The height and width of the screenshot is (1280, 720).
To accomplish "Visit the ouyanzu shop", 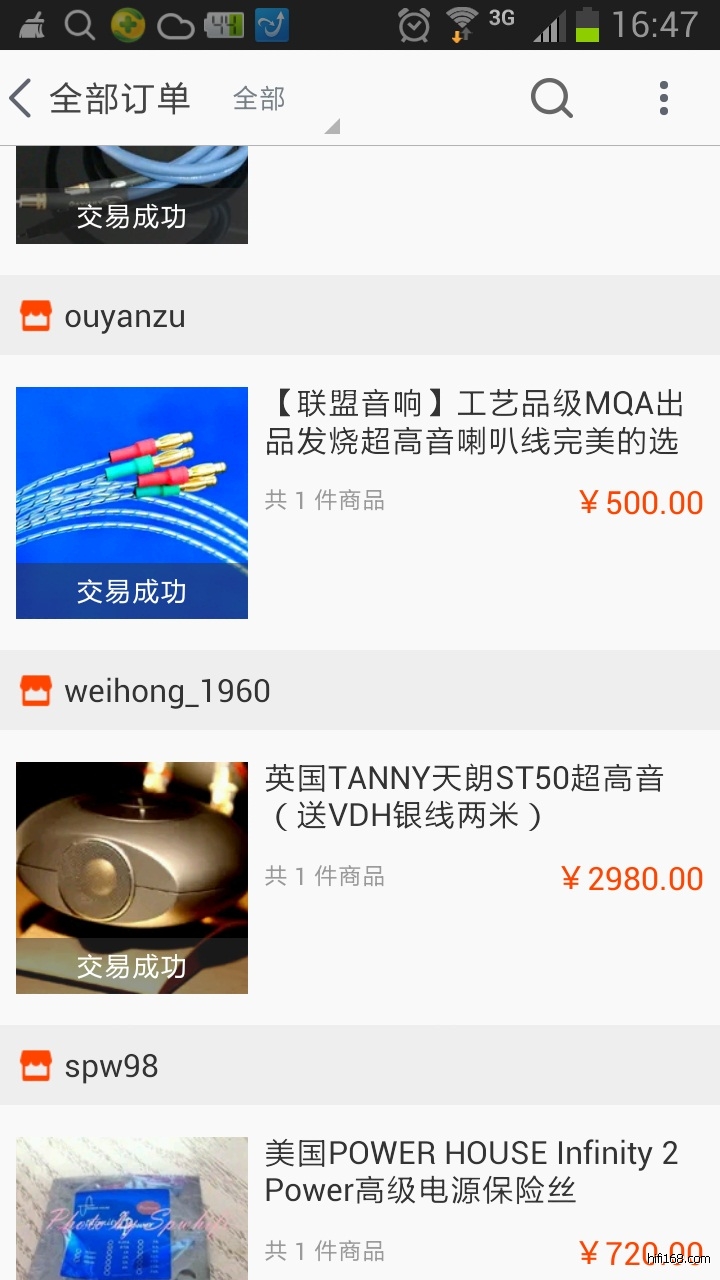I will (x=124, y=317).
